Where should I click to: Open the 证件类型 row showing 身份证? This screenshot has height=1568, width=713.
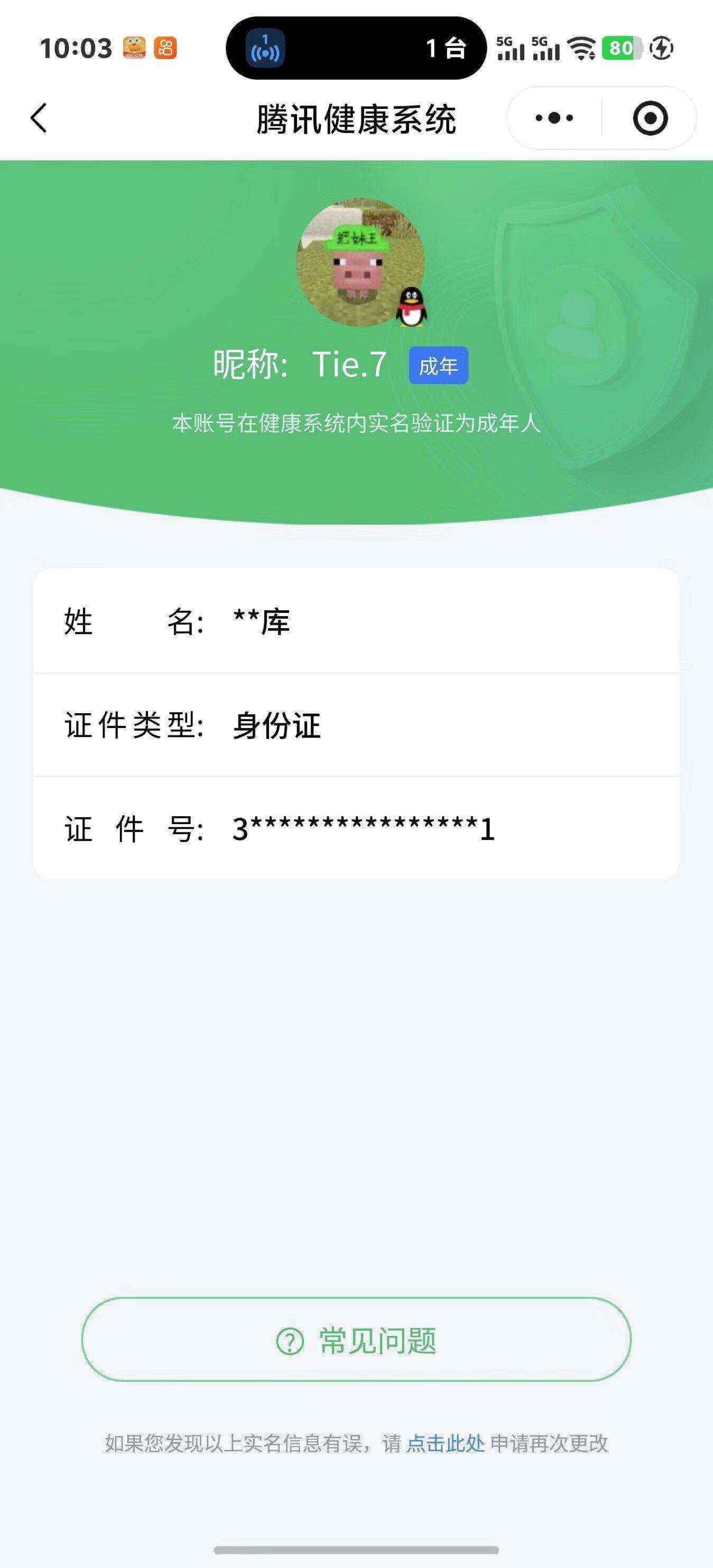(356, 725)
